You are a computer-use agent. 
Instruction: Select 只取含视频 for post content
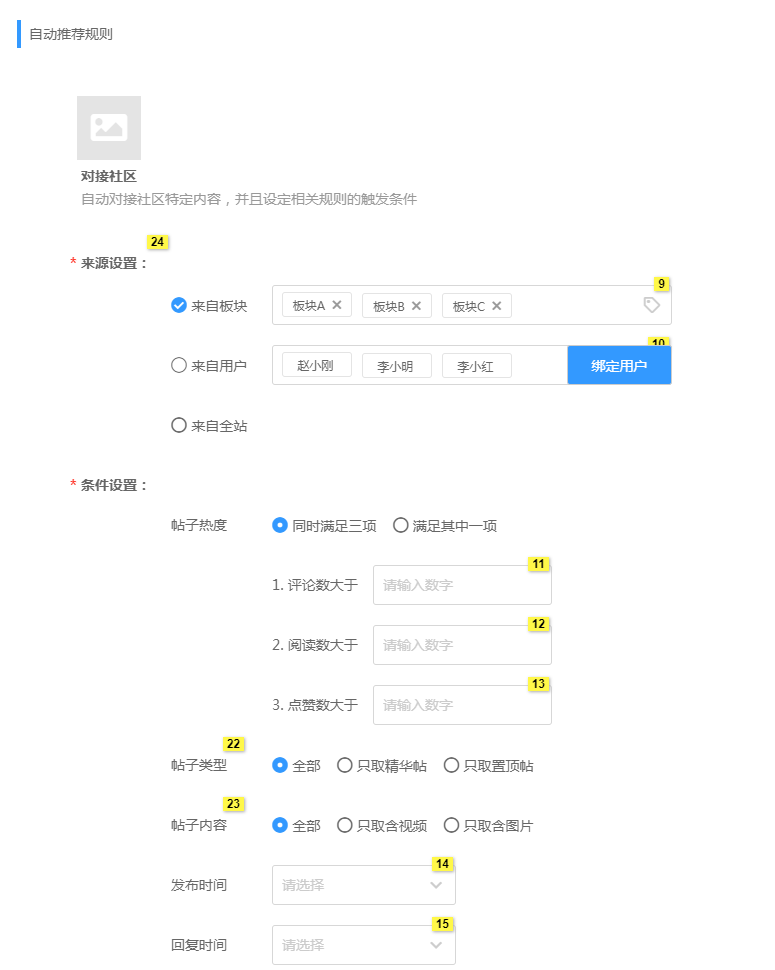(x=345, y=826)
